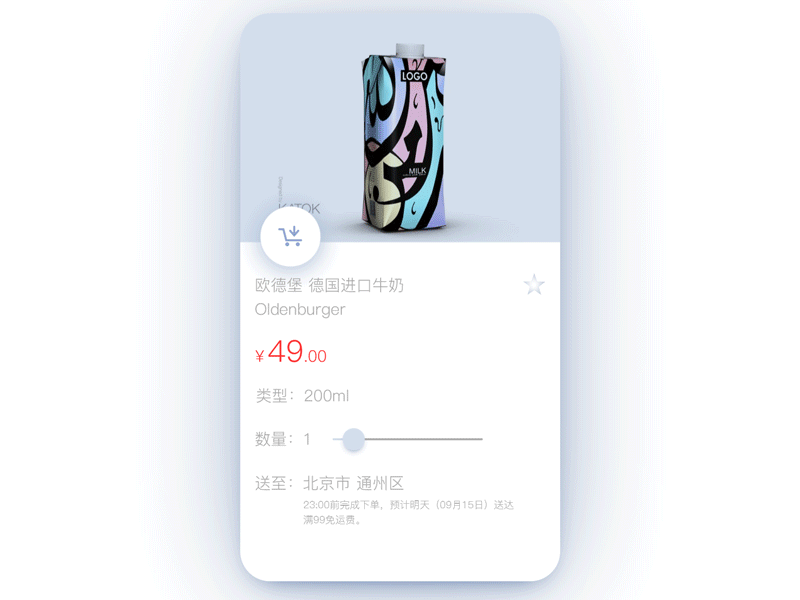Tap the quantity slider handle
This screenshot has width=800, height=600.
click(353, 439)
